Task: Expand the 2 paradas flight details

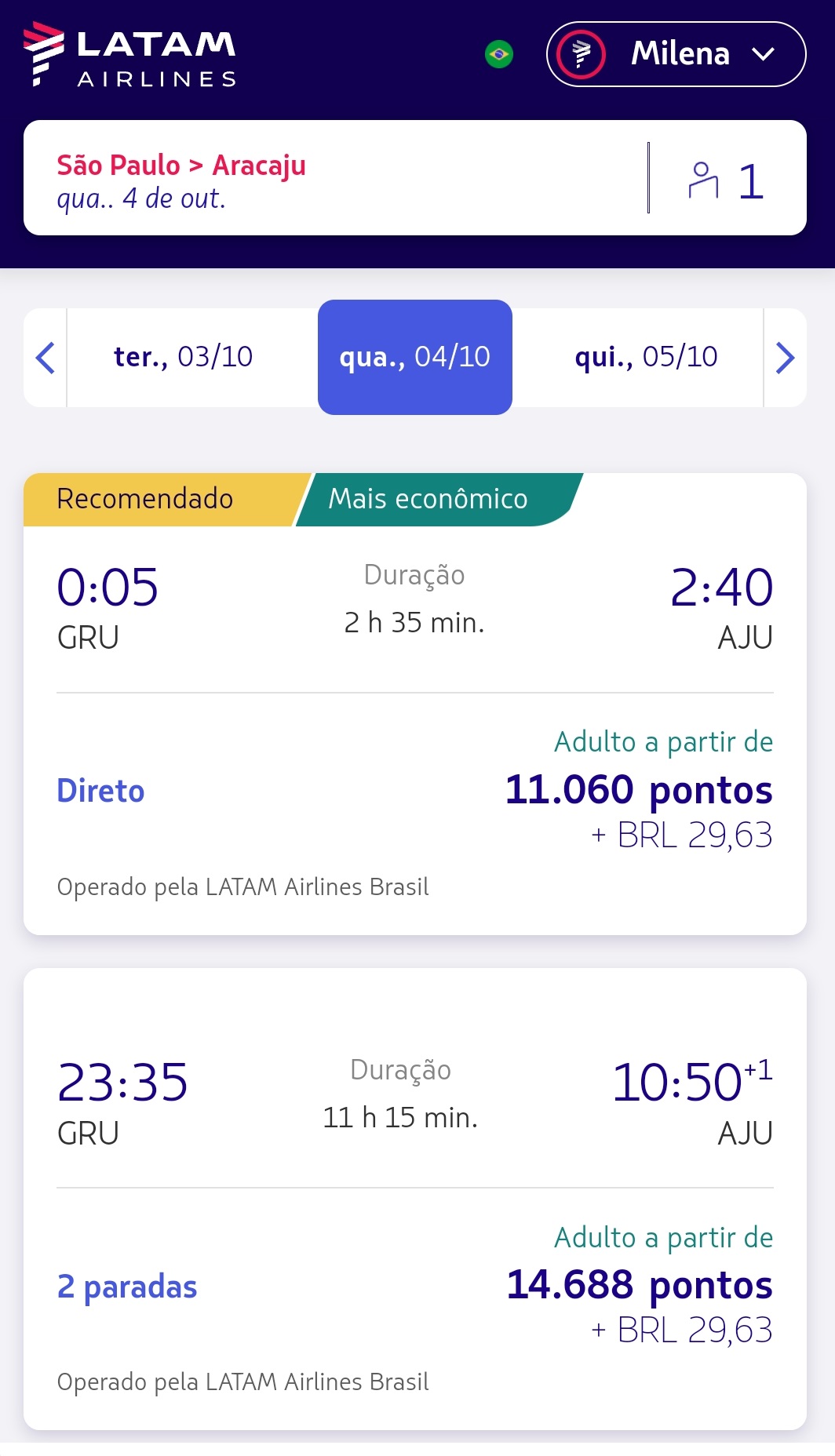Action: click(127, 1287)
